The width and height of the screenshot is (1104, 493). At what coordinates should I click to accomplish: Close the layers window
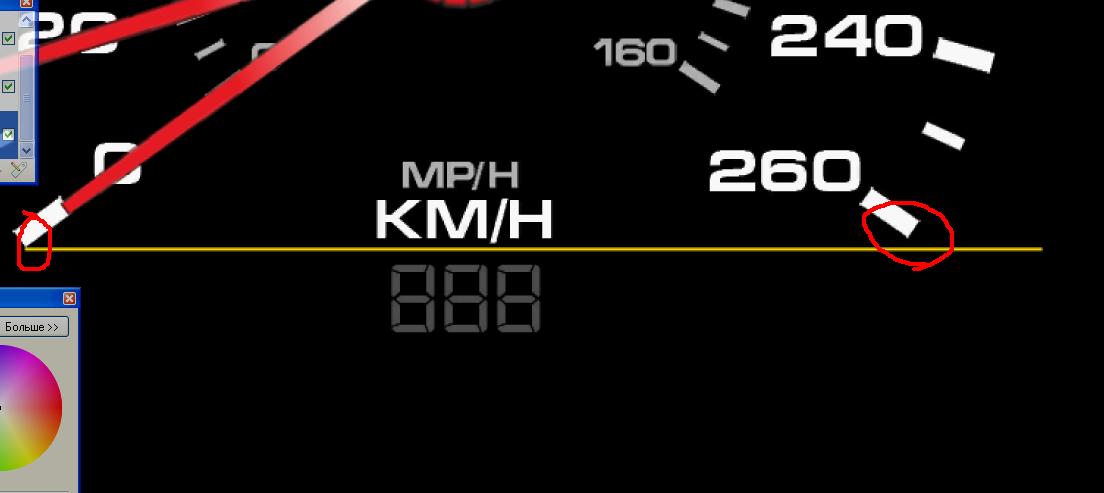(x=26, y=3)
